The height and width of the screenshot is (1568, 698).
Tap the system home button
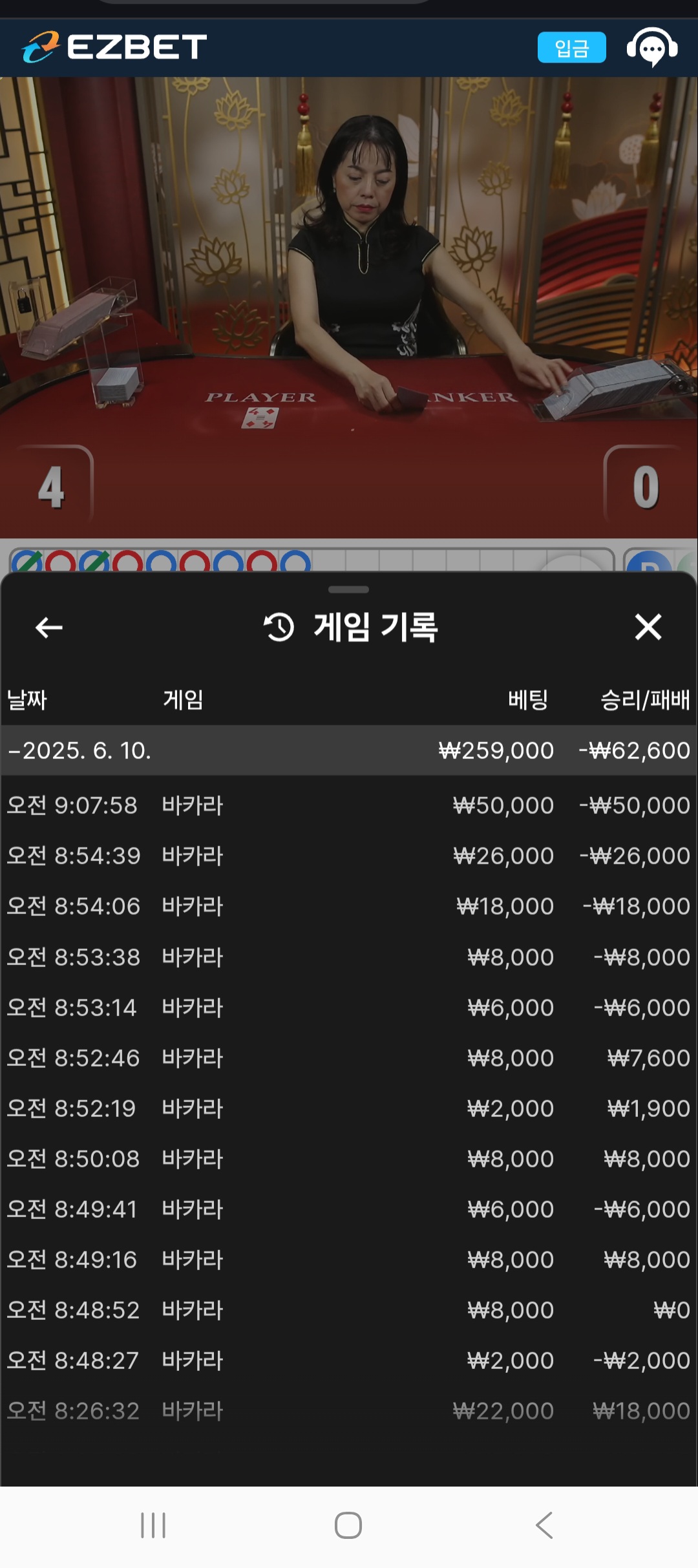pos(348,1525)
